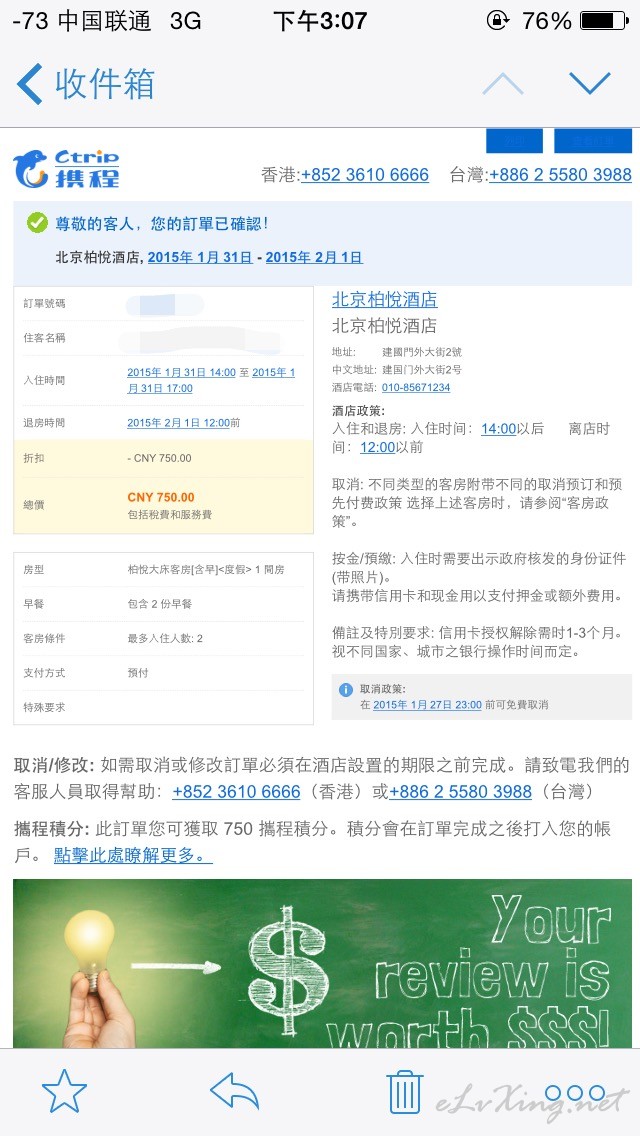640x1136 pixels.
Task: Dial the hotel phone 010-85671234
Action: (416, 388)
